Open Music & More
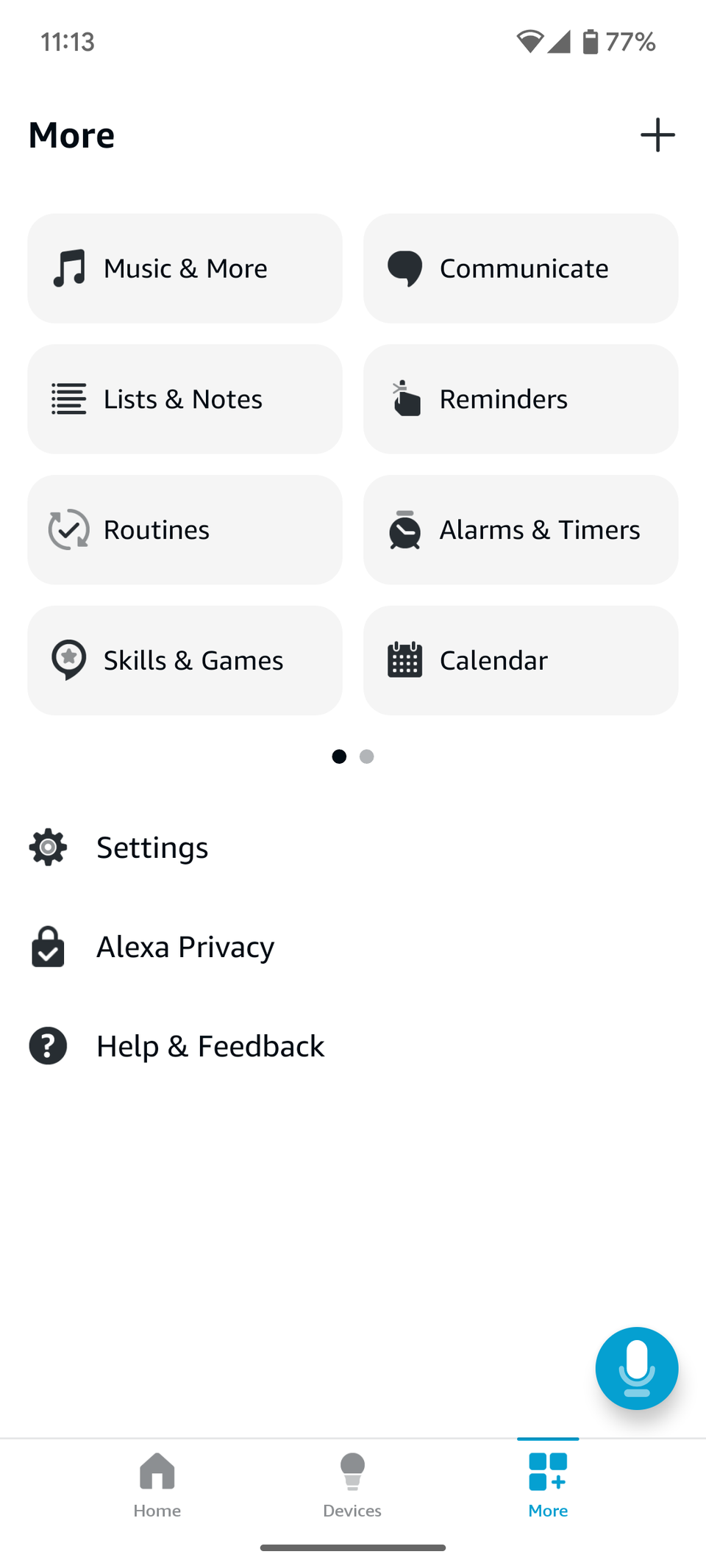Image resolution: width=706 pixels, height=1568 pixels. point(185,268)
